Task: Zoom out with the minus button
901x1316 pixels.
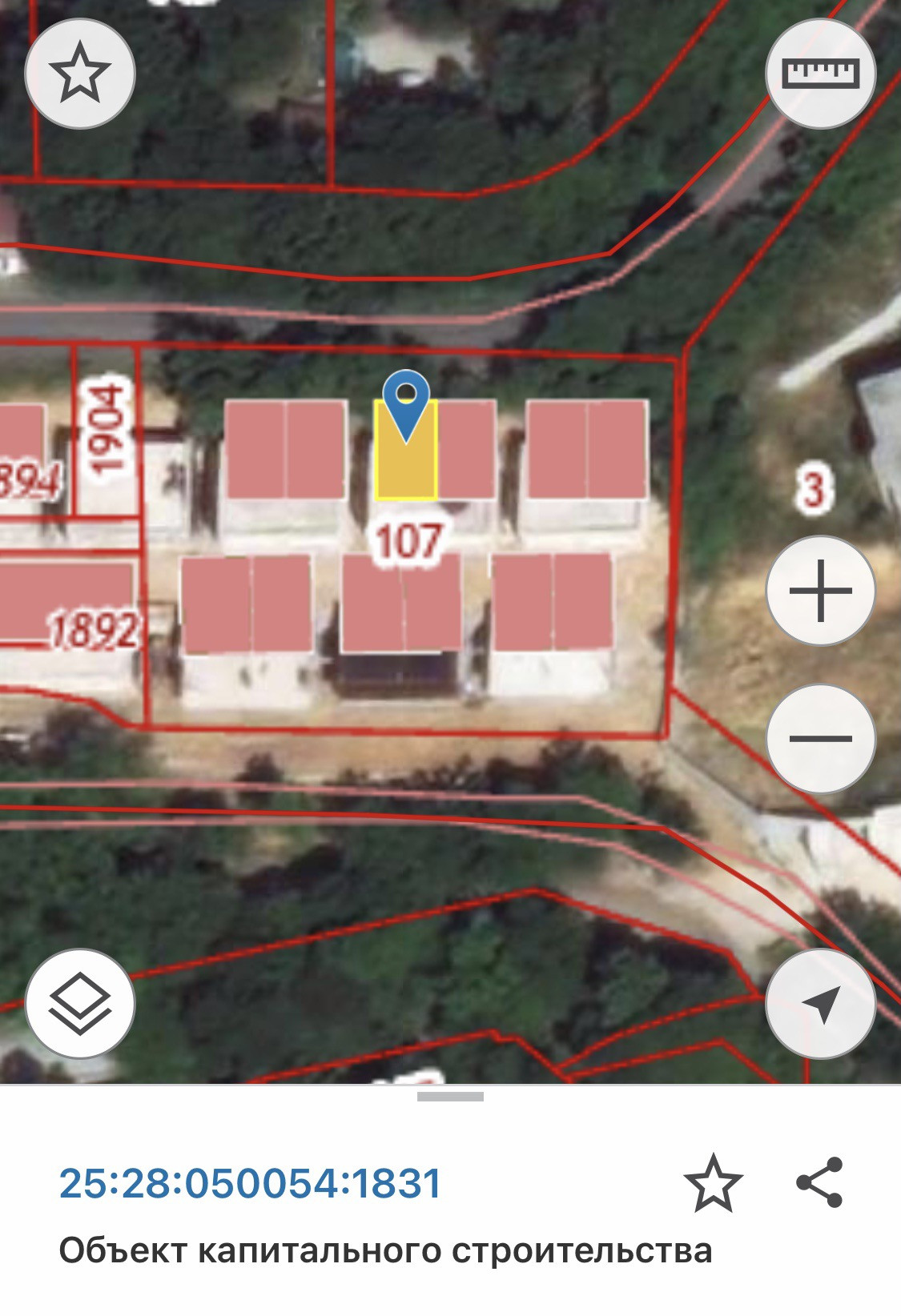Action: [821, 738]
